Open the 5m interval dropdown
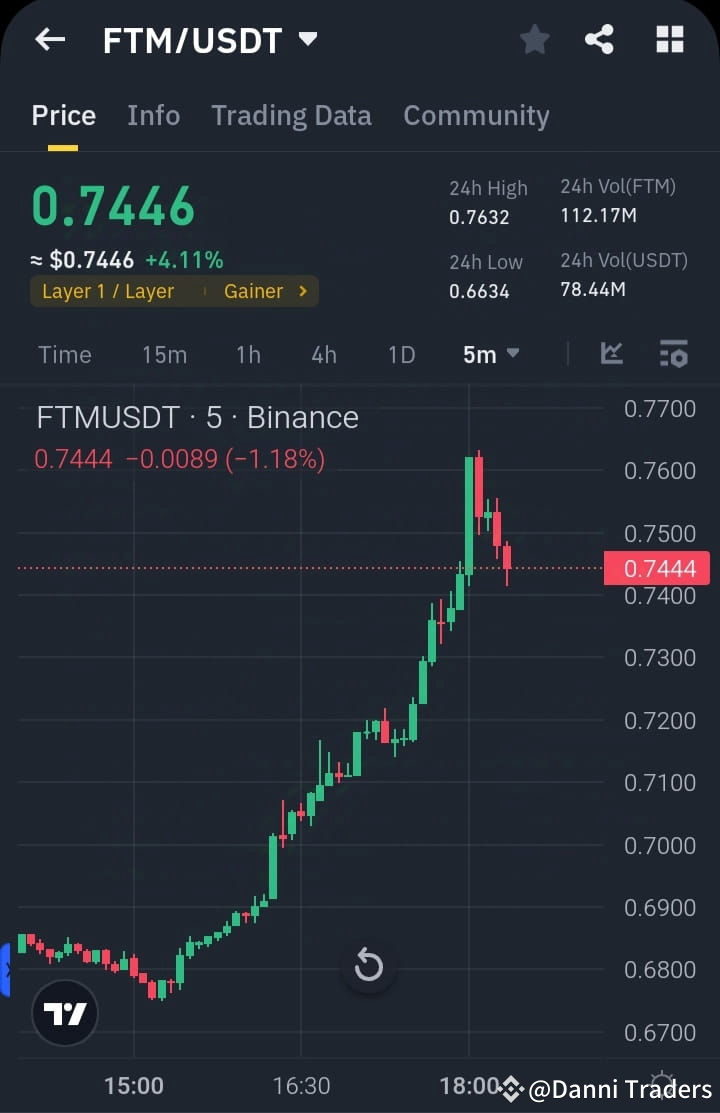 point(491,353)
